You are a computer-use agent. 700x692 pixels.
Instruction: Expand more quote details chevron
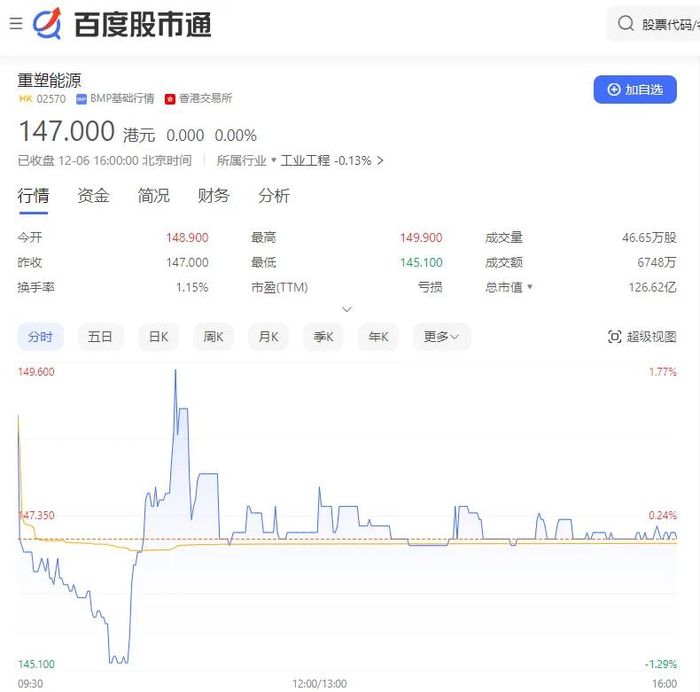347,310
